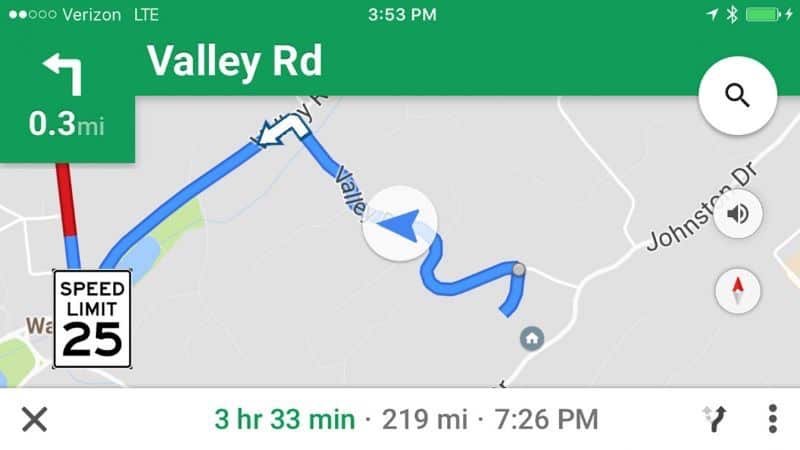
Task: Open the search magnifier button
Action: pos(738,96)
